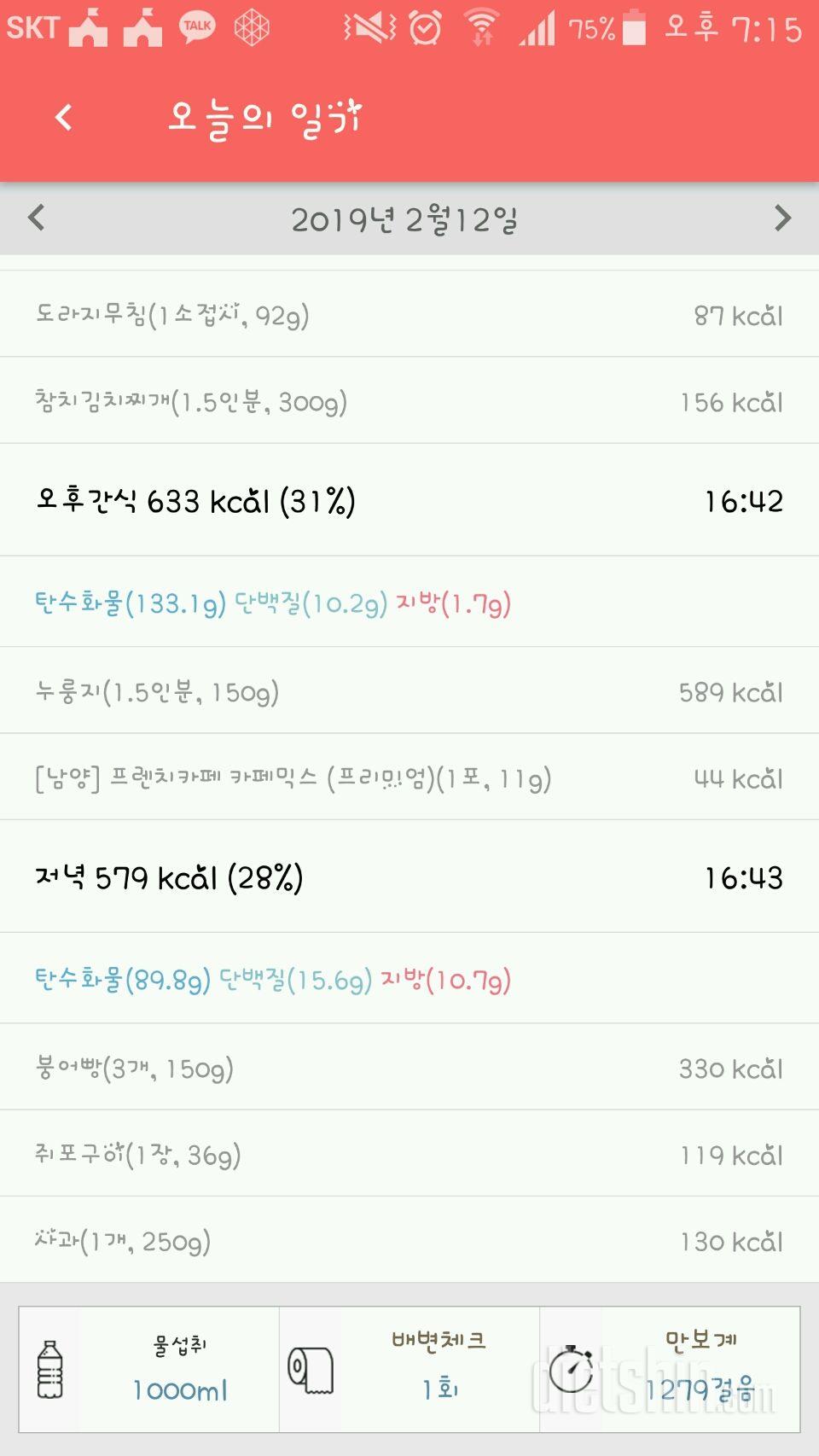Viewport: 819px width, 1456px height.
Task: Go back from 오늘의 일기 screen
Action: 64,118
